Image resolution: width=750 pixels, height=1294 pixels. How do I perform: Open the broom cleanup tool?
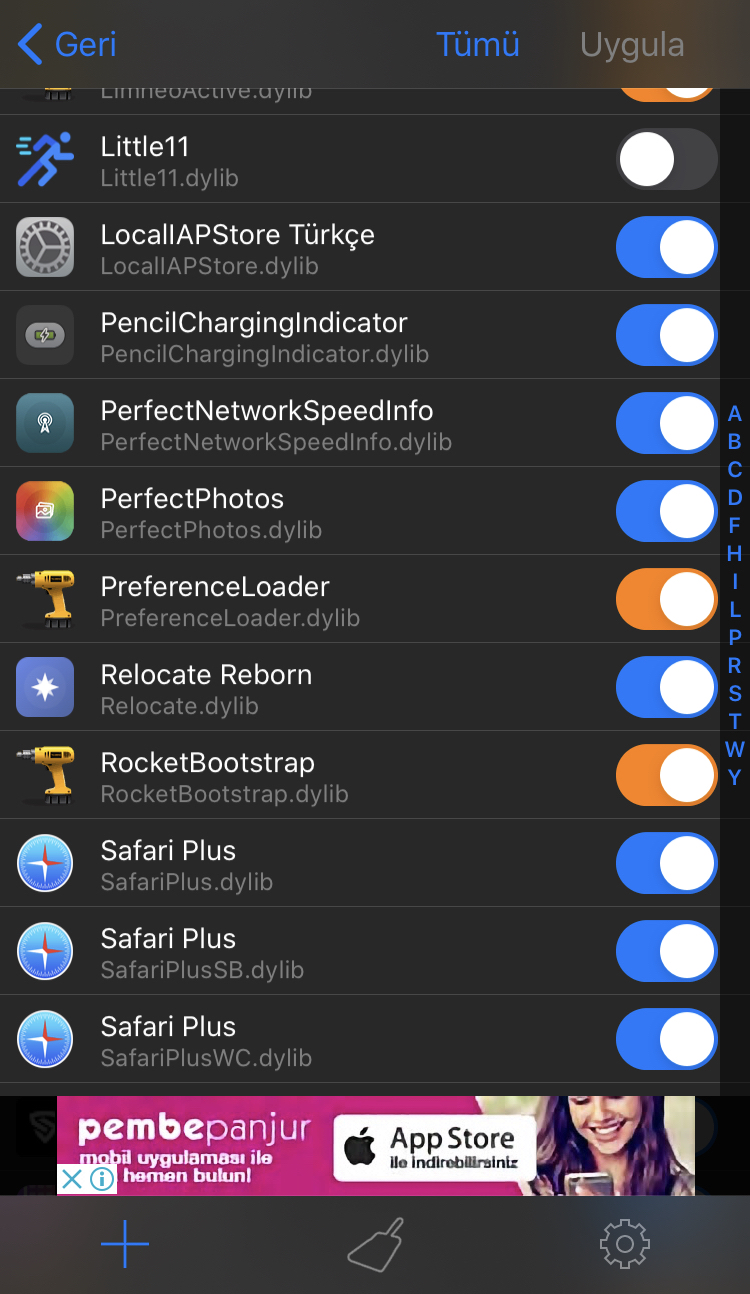[x=375, y=1244]
